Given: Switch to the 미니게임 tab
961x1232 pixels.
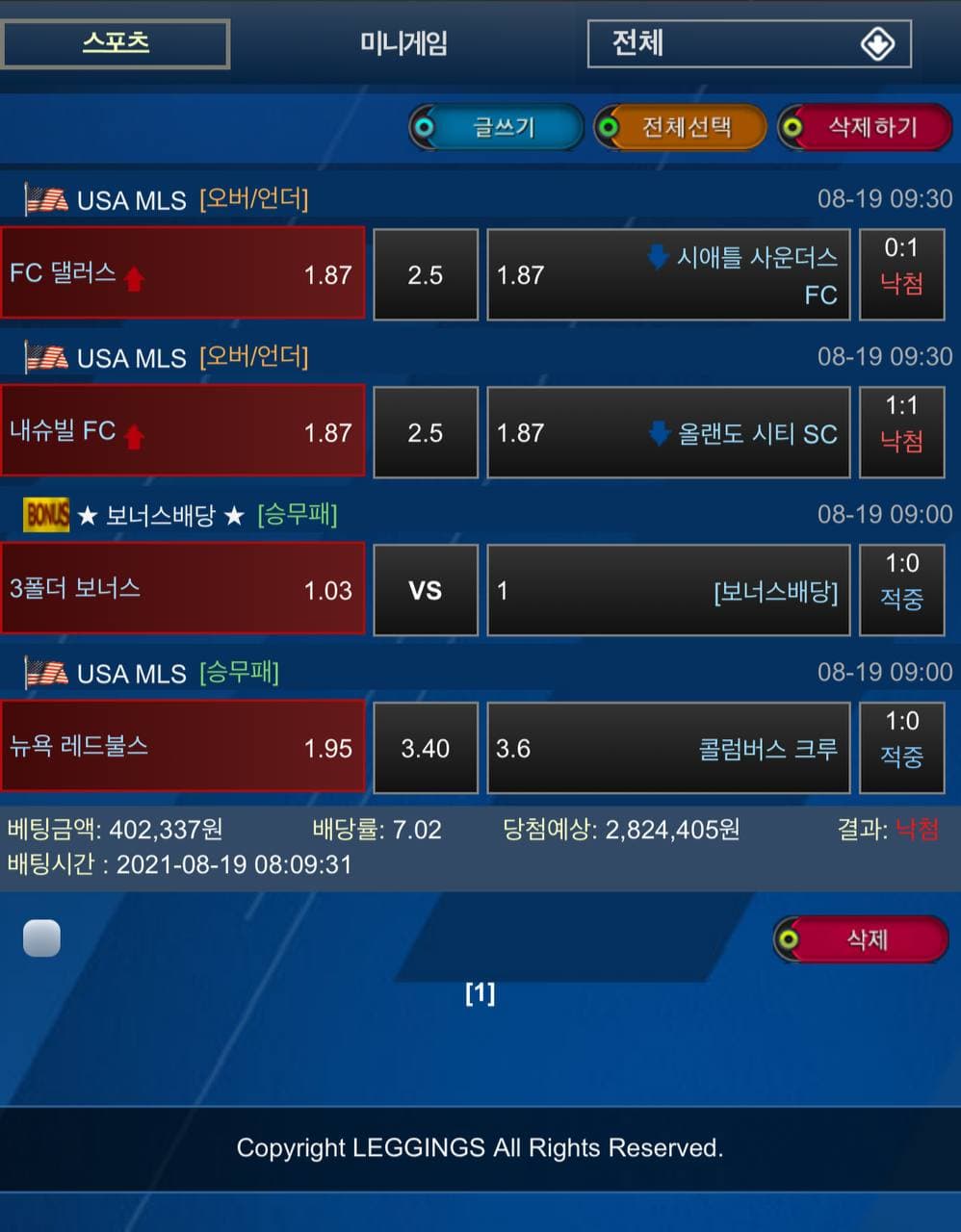Looking at the screenshot, I should 403,43.
